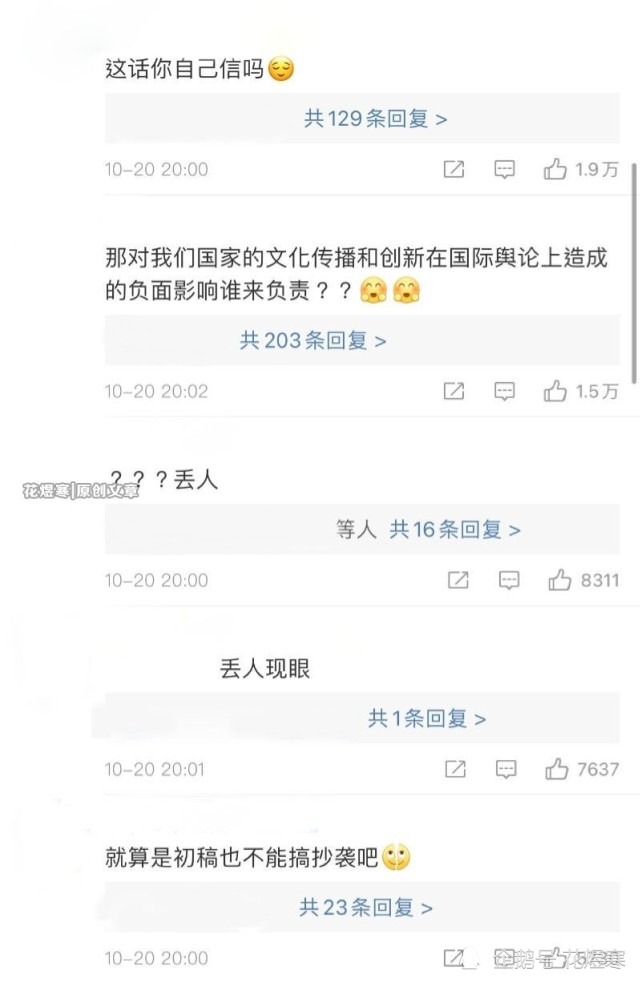Share the 丢人现眼 comment
The image size is (640, 981).
[455, 769]
